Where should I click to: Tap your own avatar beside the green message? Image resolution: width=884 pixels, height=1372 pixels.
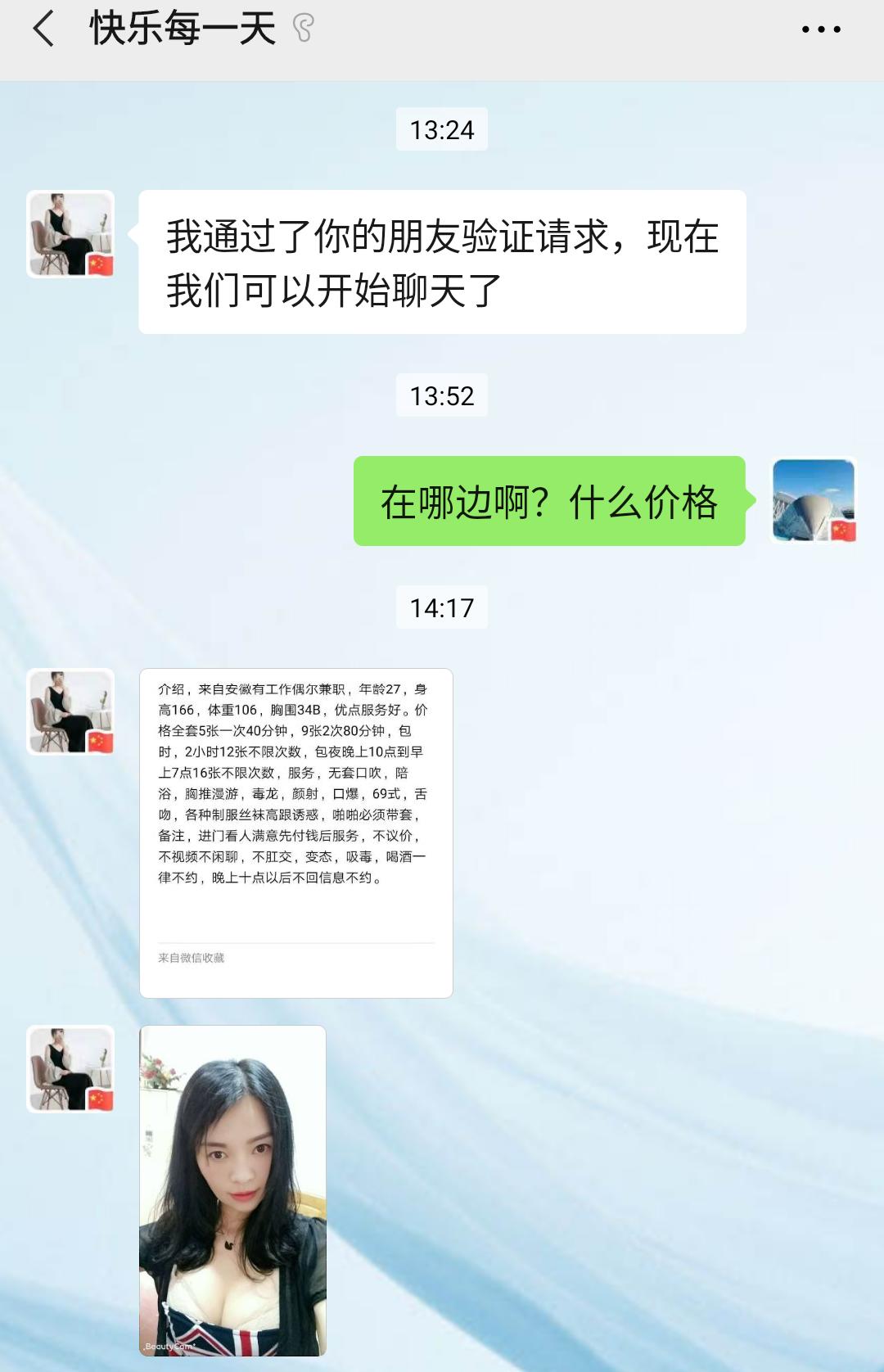pyautogui.click(x=814, y=500)
